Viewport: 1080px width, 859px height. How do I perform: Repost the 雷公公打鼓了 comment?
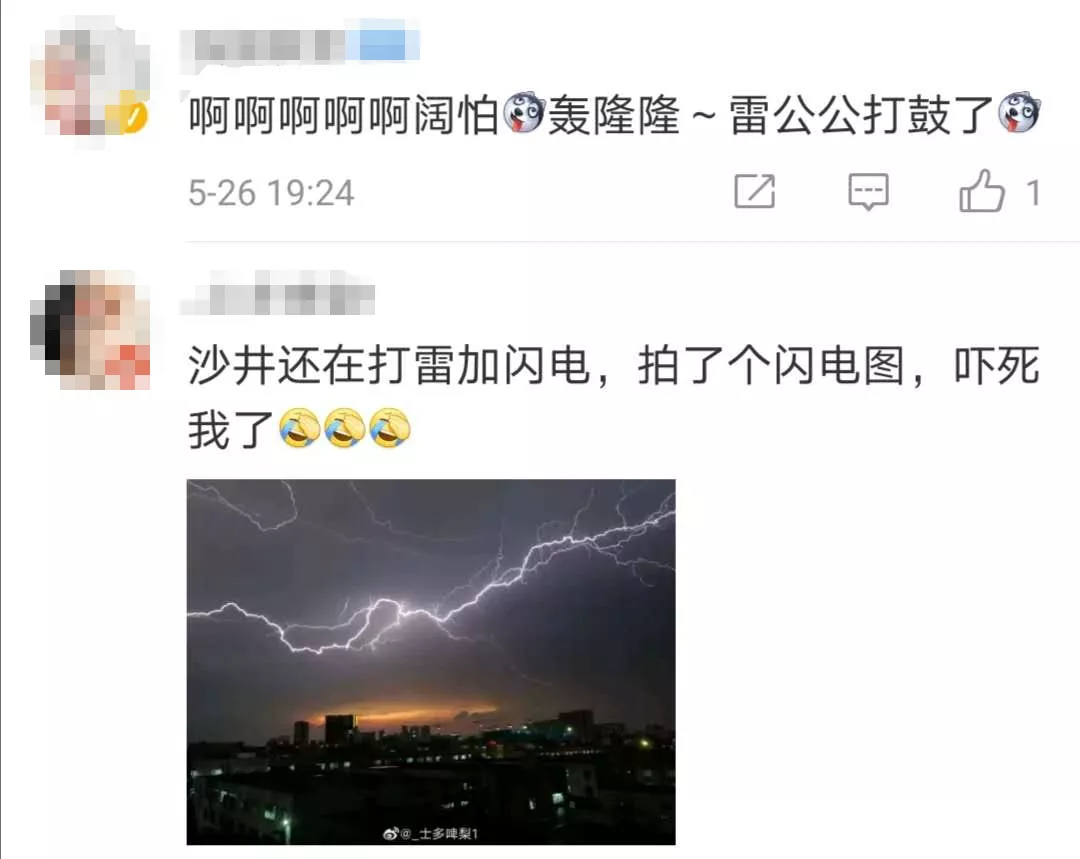coord(755,191)
